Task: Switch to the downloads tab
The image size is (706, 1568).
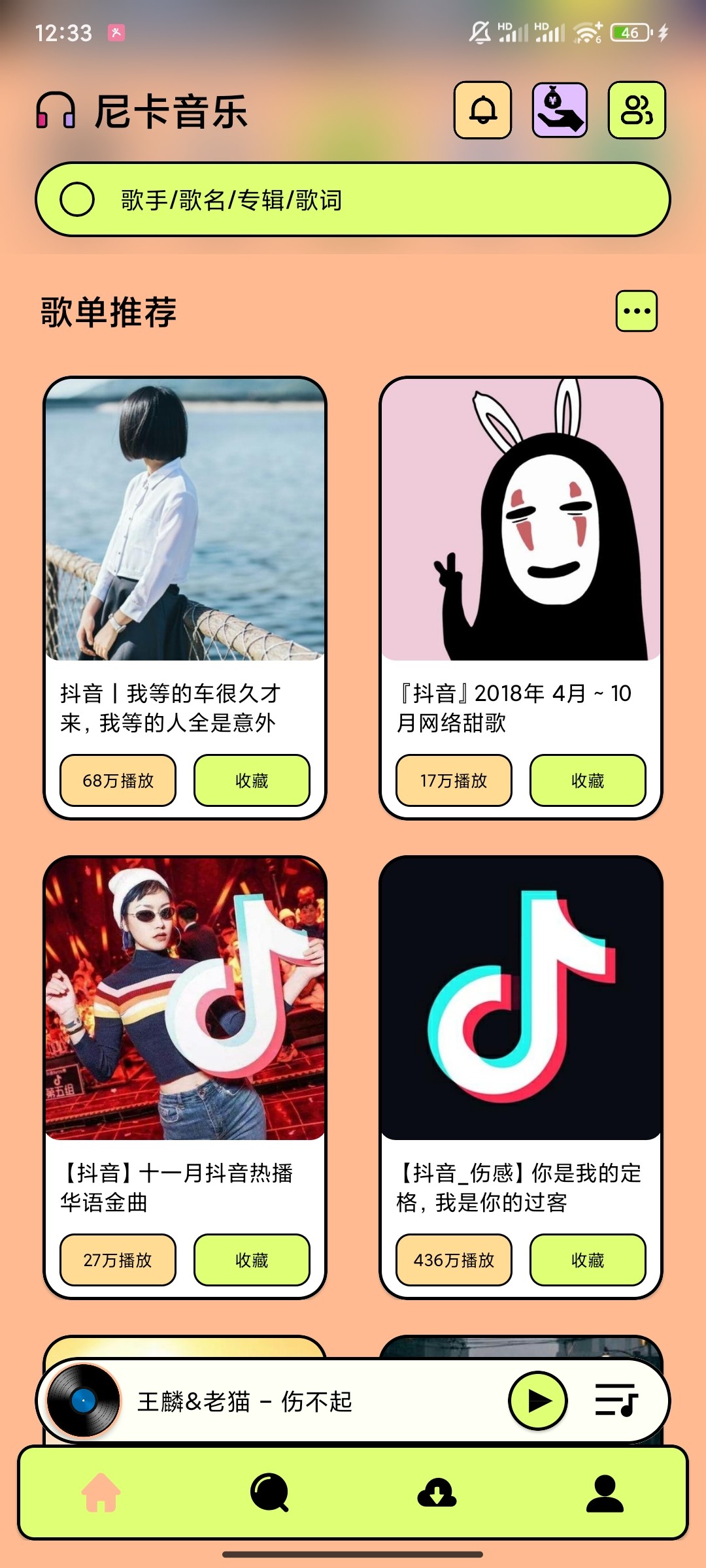Action: click(x=437, y=1494)
